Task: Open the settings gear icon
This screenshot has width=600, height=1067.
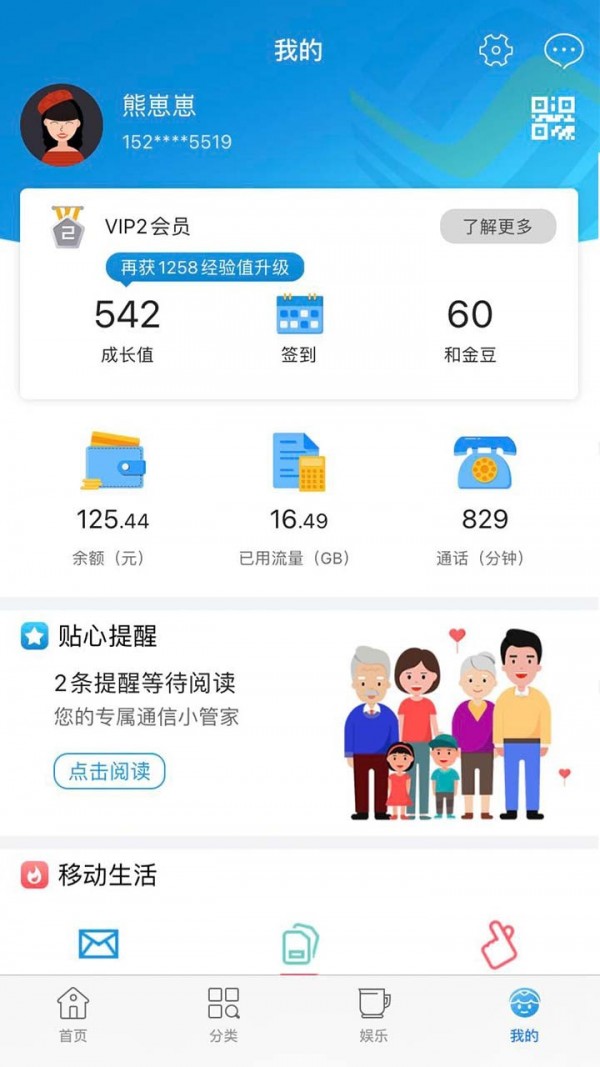Action: (x=495, y=50)
